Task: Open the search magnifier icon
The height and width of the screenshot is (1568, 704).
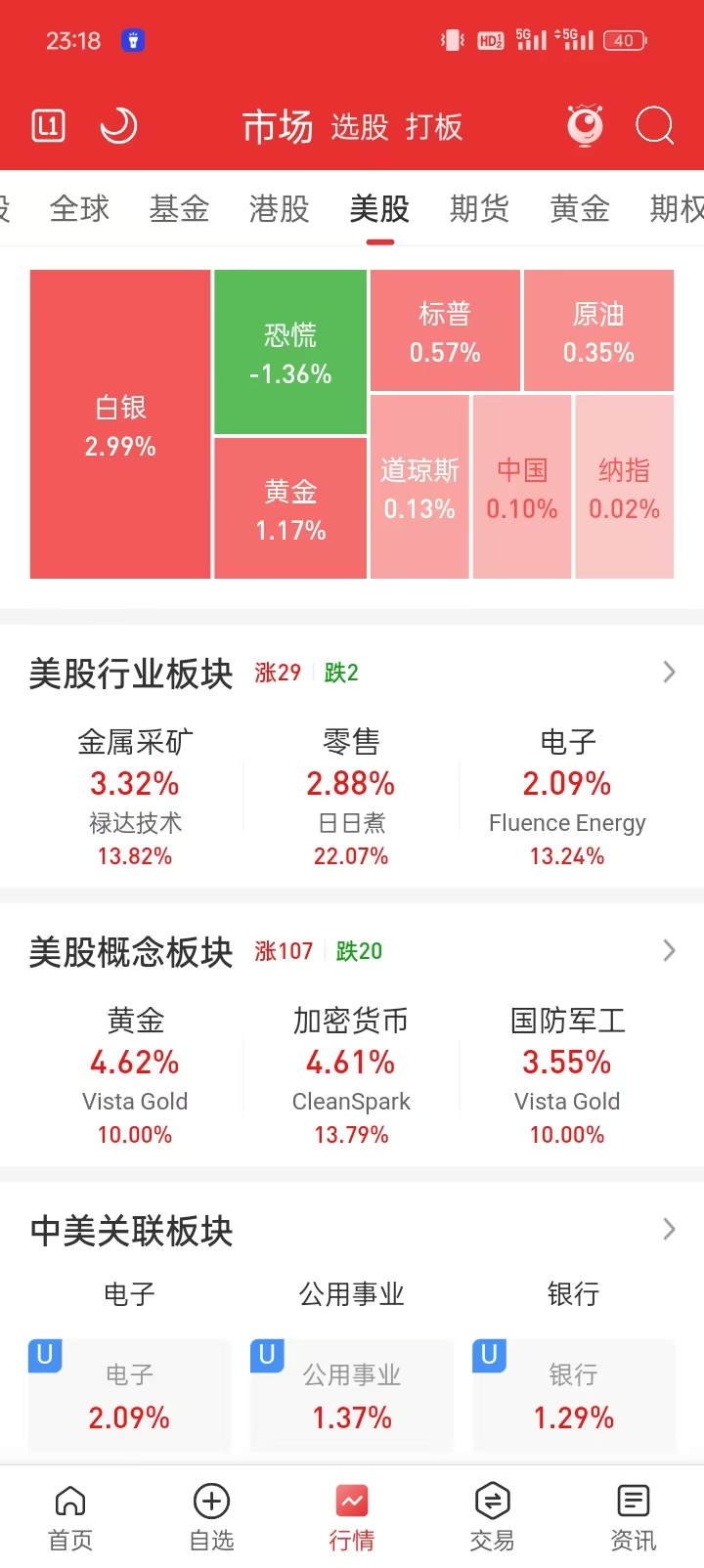Action: pyautogui.click(x=654, y=126)
